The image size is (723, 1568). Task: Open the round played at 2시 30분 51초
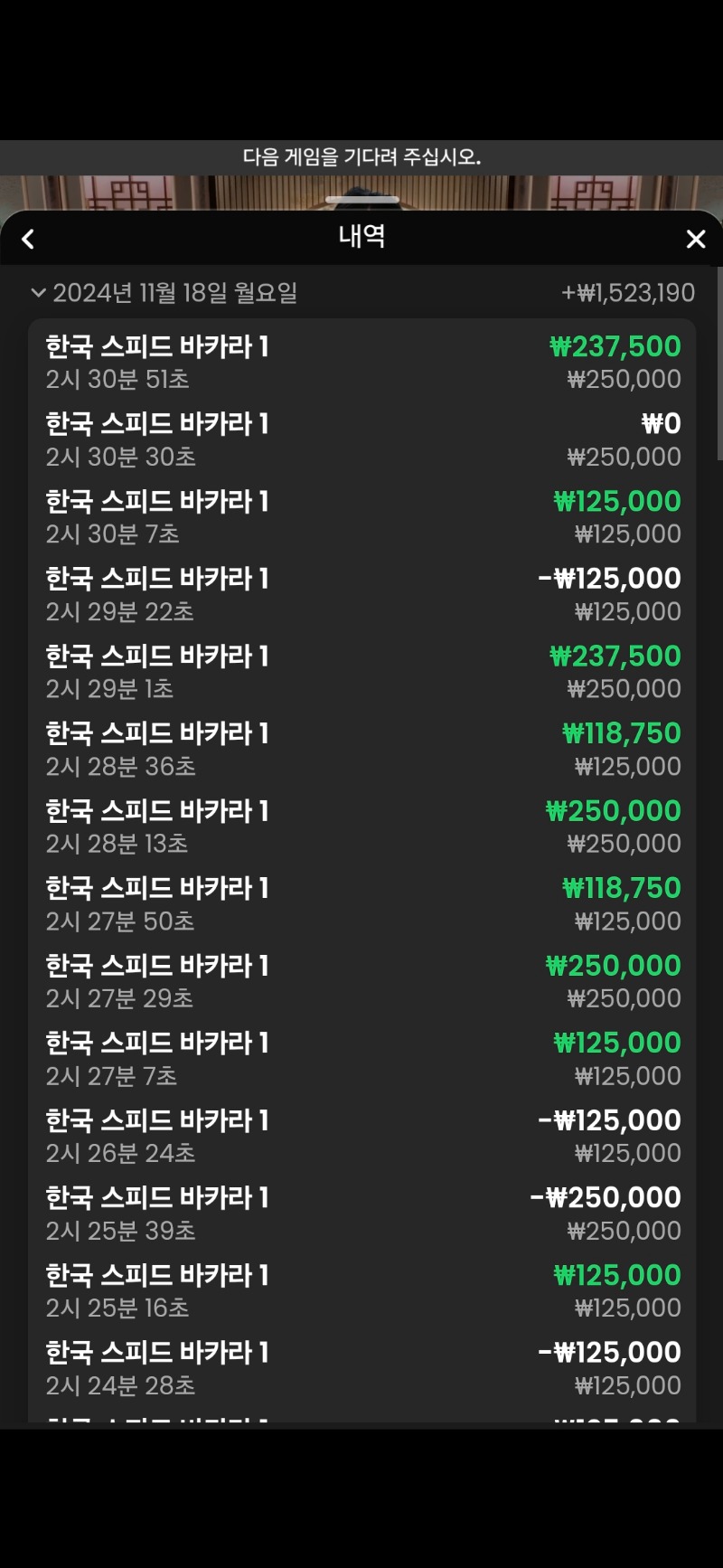(x=361, y=362)
